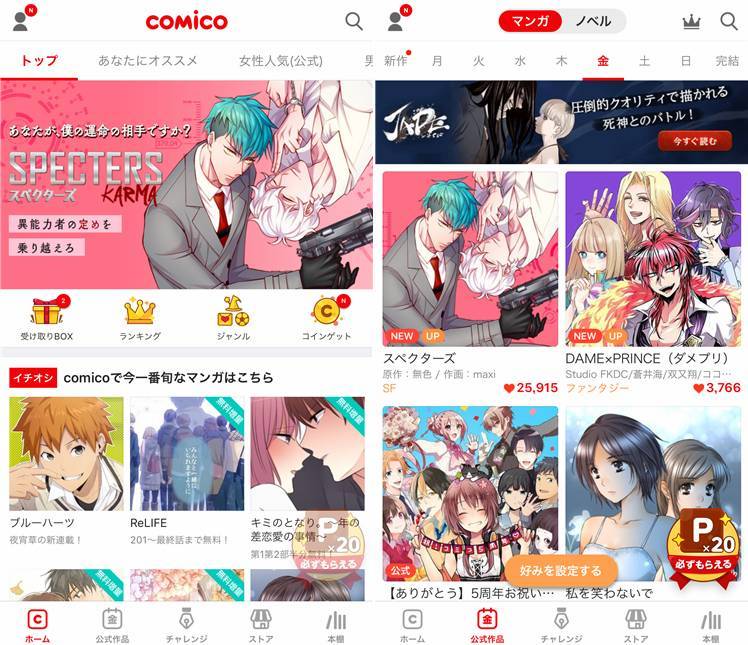Image resolution: width=748 pixels, height=645 pixels.
Task: Open ジャンル shortcut
Action: [233, 318]
